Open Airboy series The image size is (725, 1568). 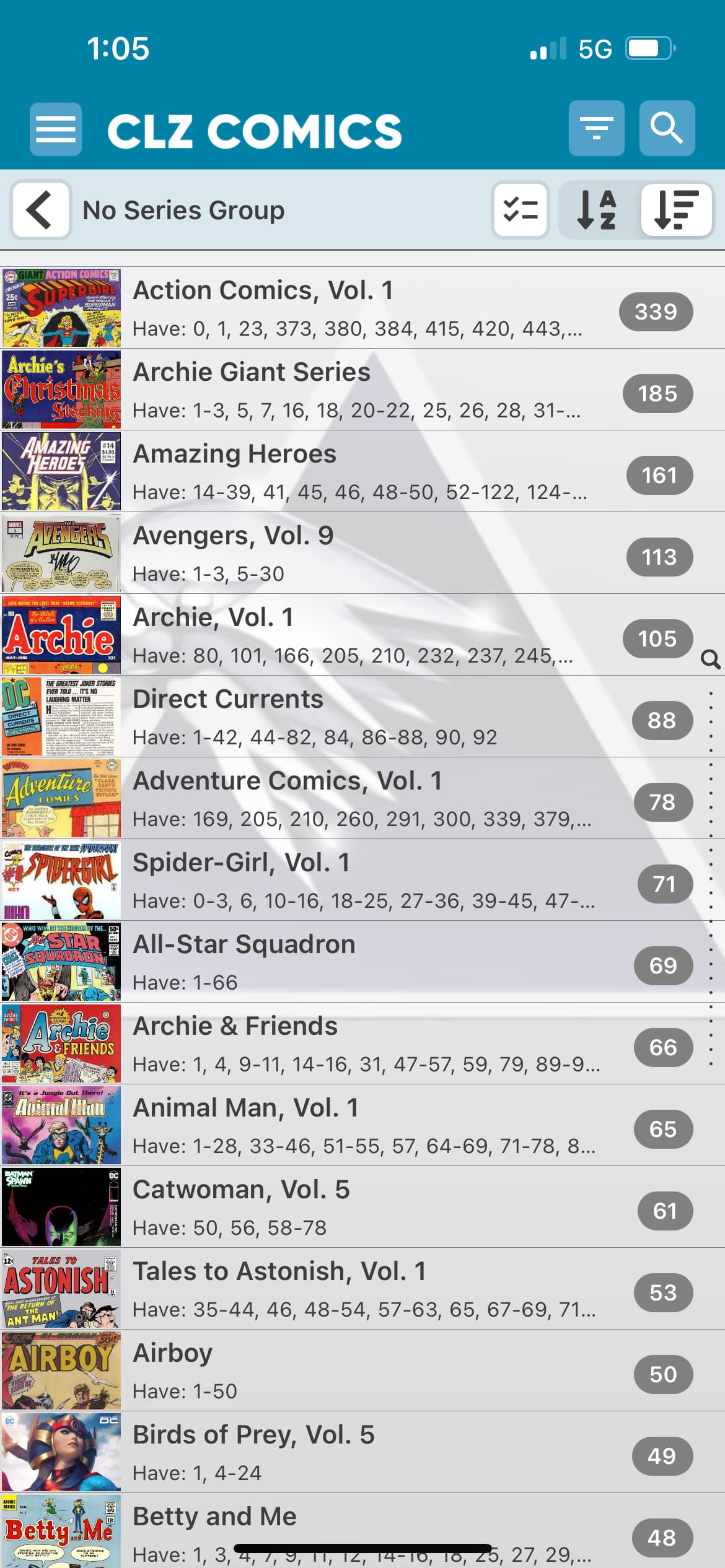pos(359,1370)
